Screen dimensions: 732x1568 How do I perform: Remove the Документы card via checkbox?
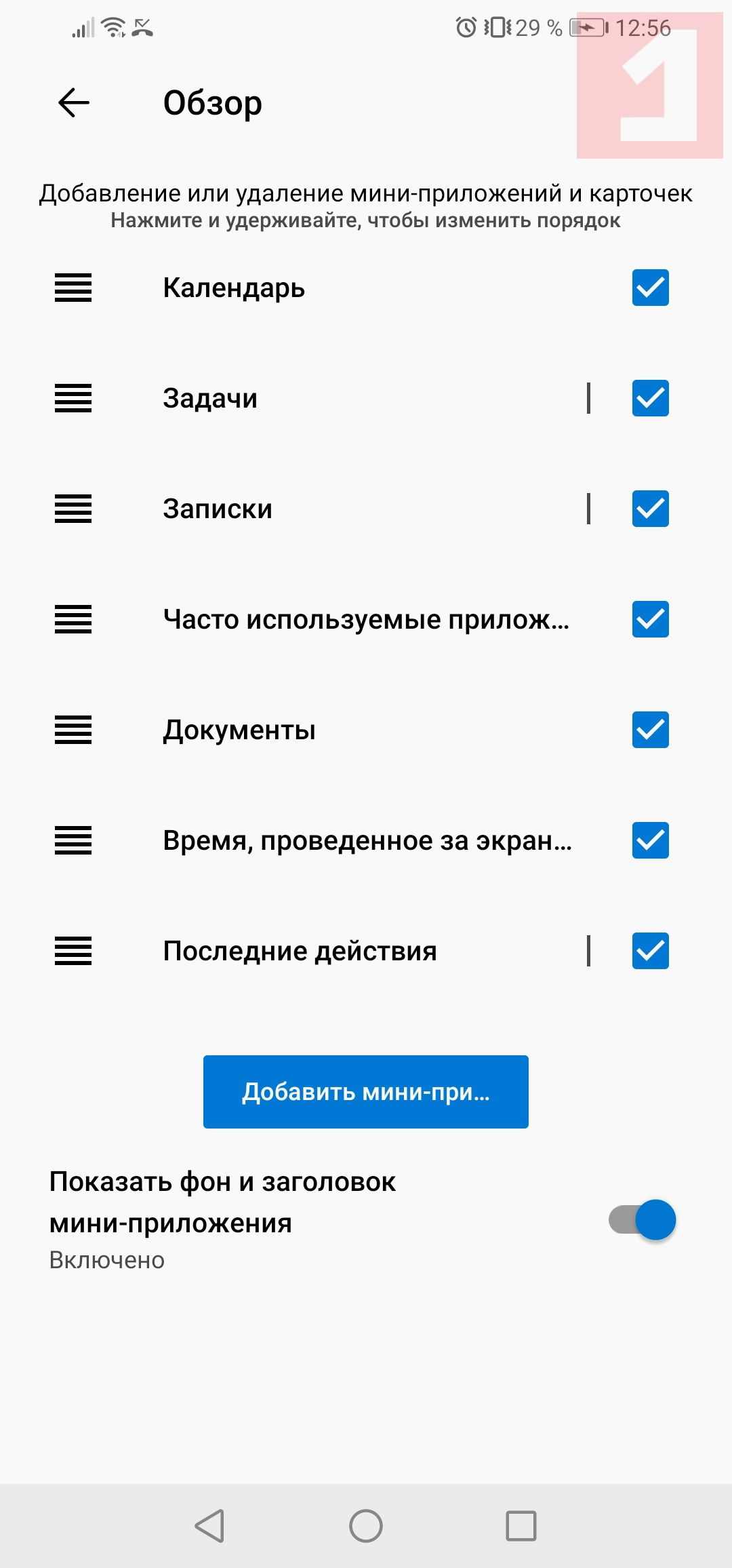(x=650, y=730)
